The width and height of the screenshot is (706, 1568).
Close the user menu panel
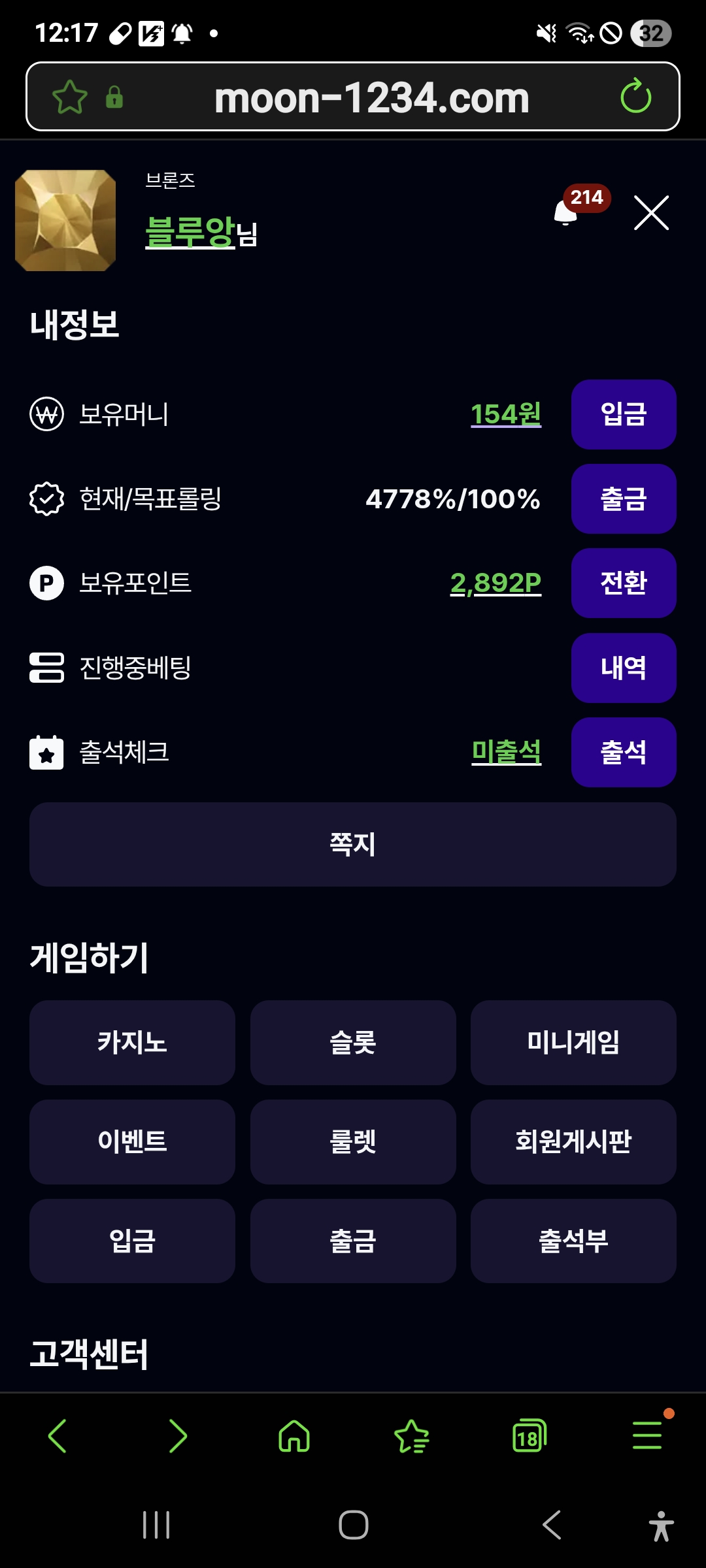point(651,213)
